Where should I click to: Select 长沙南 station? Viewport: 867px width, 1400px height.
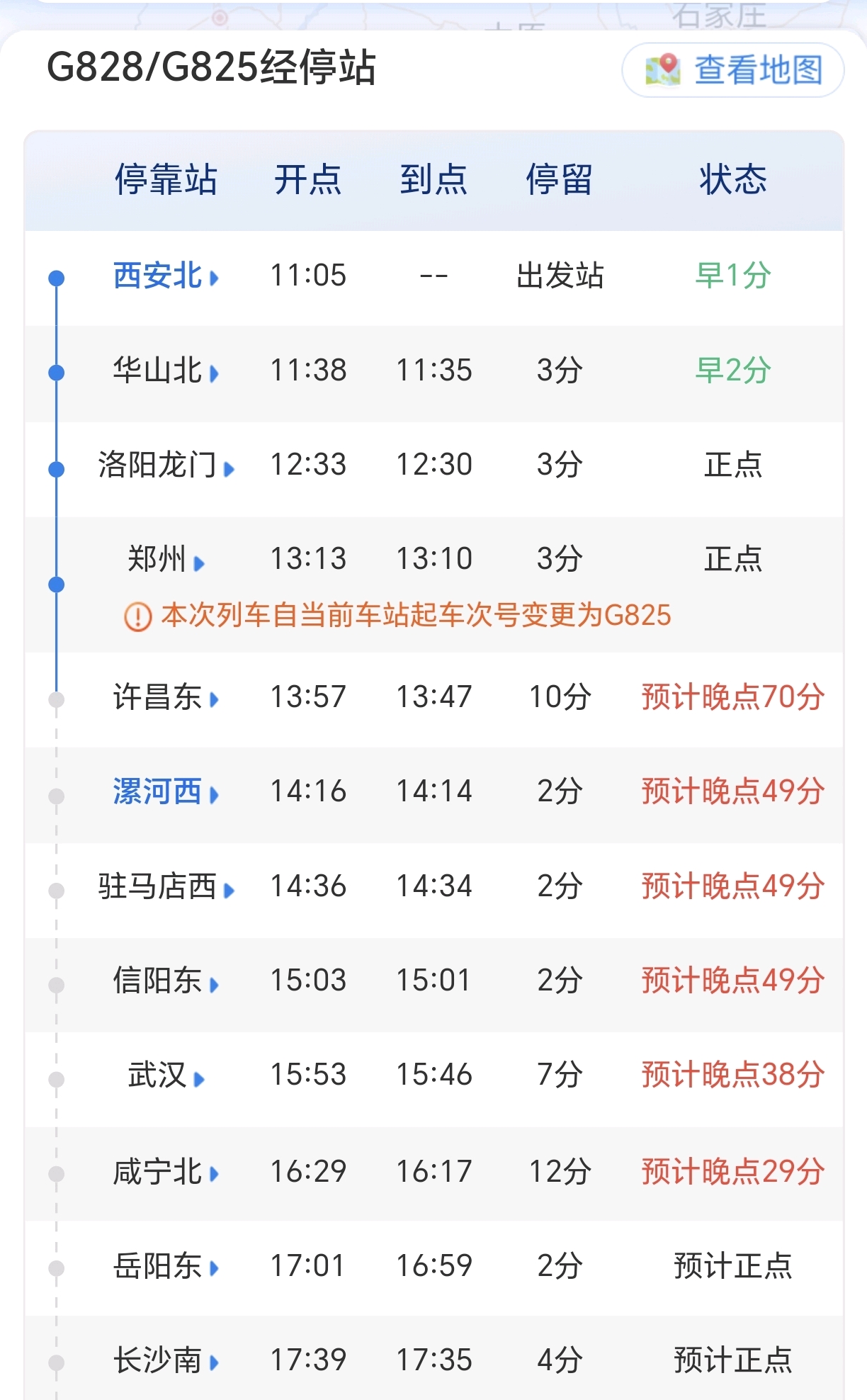click(166, 1361)
